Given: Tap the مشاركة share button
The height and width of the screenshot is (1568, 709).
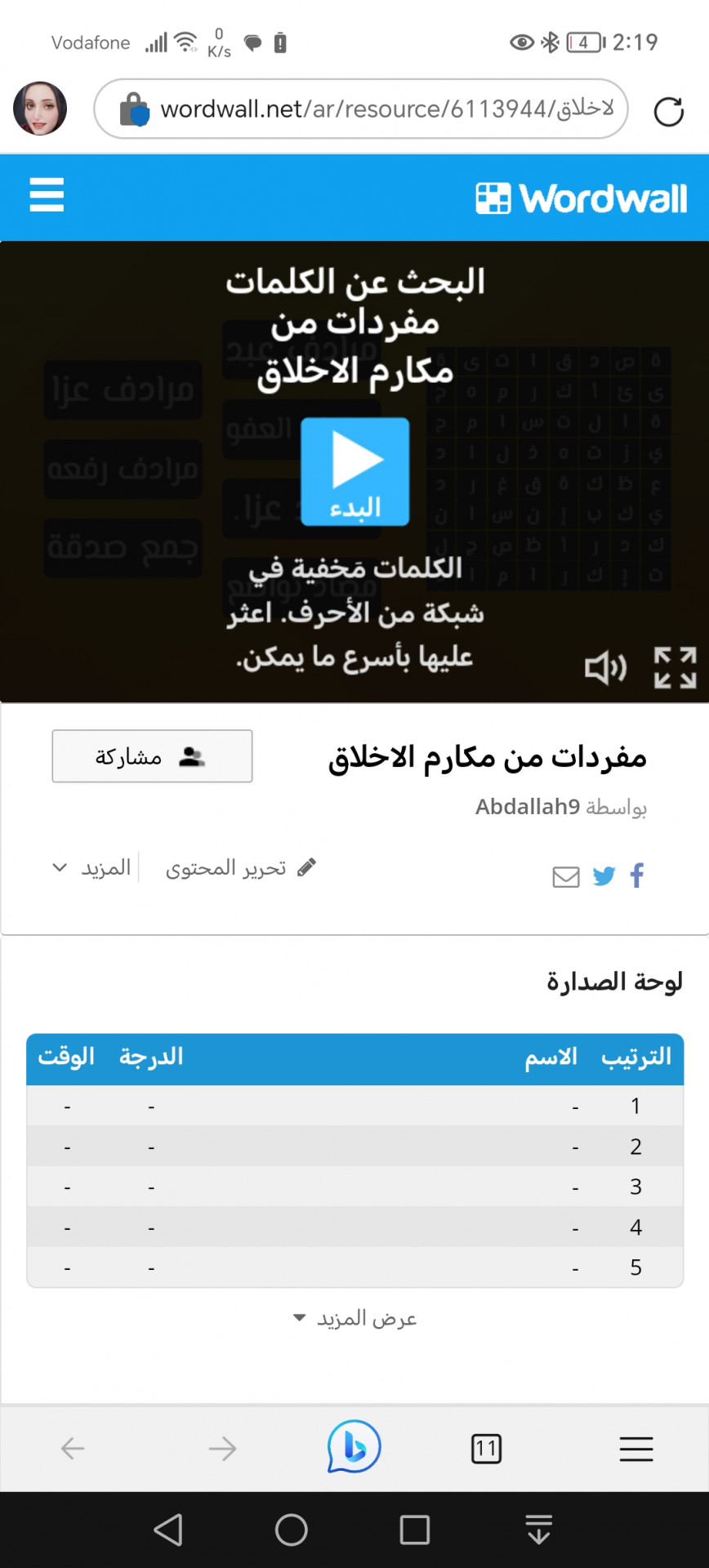Looking at the screenshot, I should [152, 756].
